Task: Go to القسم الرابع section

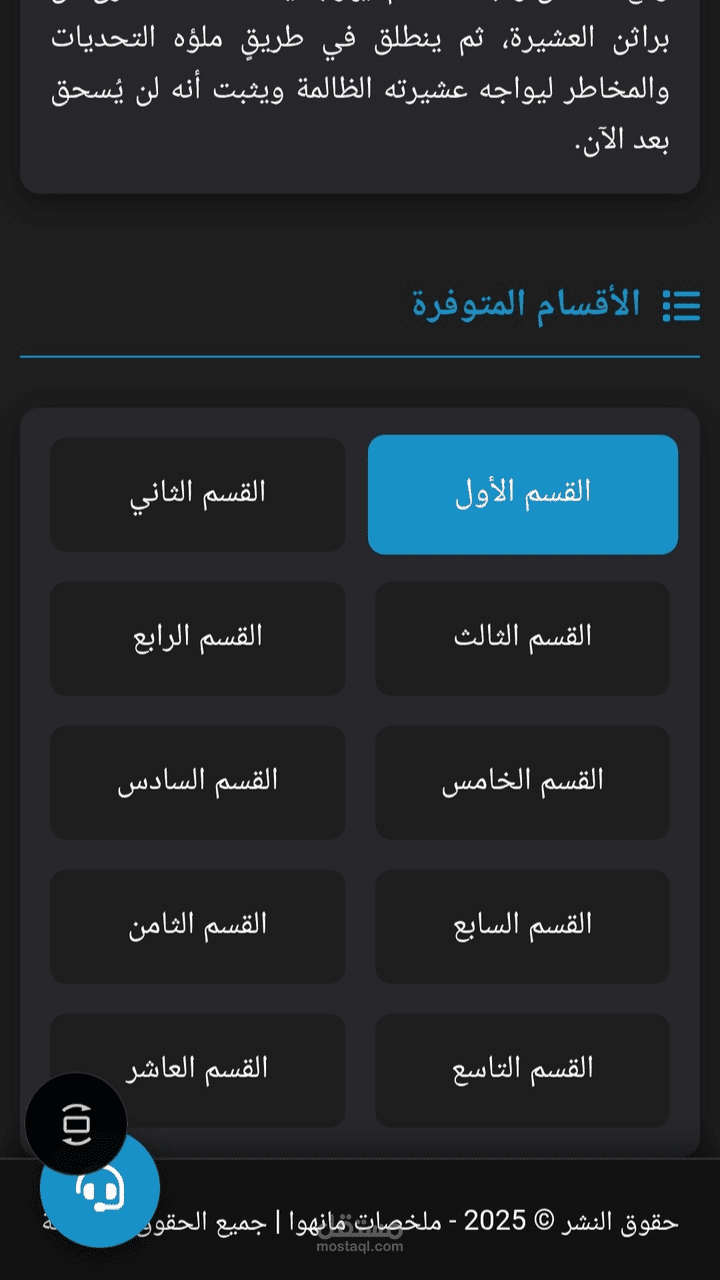Action: pos(197,637)
